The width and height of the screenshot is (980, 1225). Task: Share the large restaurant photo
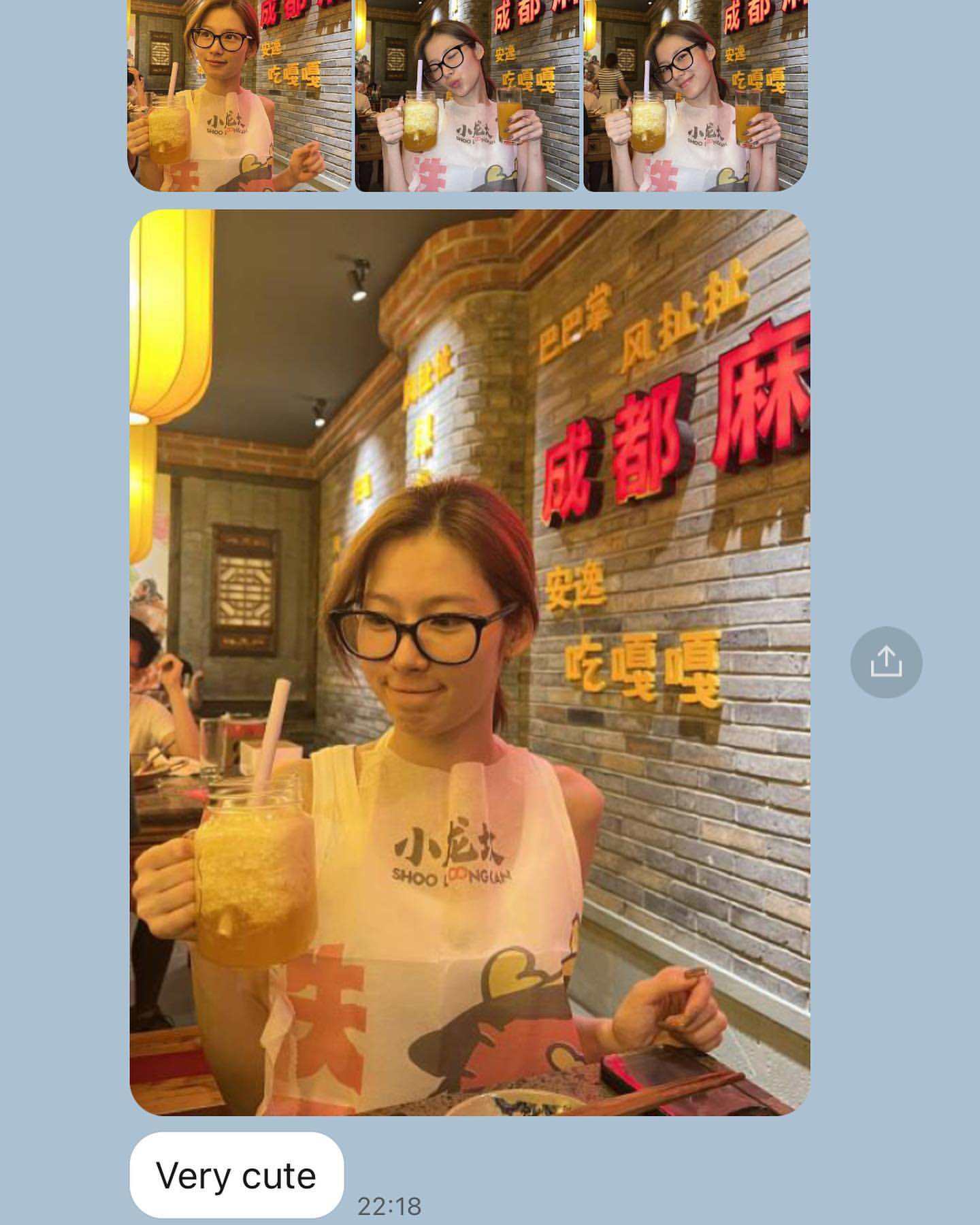click(886, 662)
